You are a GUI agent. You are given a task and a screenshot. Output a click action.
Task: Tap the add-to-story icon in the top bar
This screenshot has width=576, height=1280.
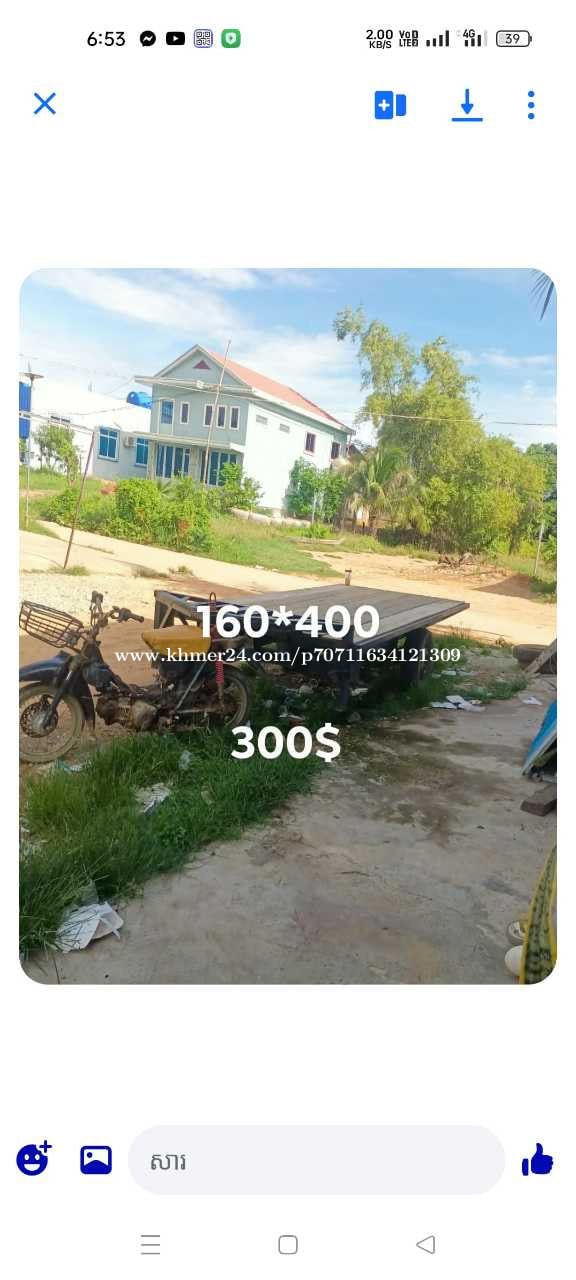(x=390, y=105)
